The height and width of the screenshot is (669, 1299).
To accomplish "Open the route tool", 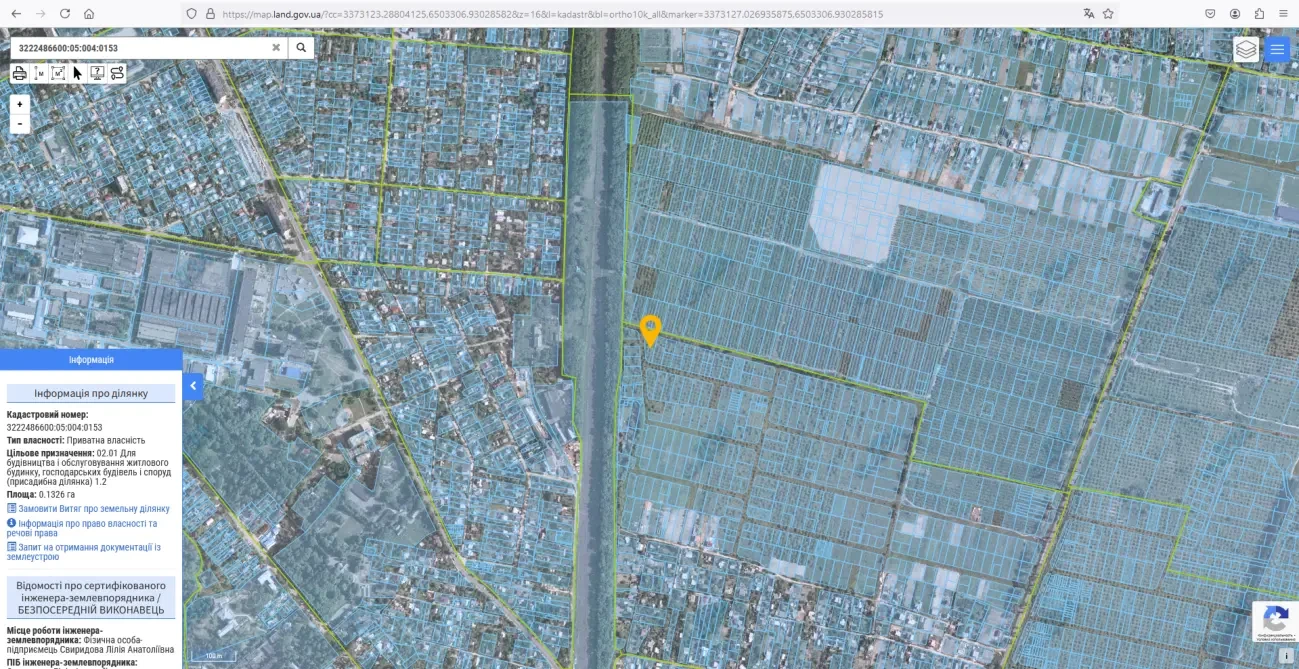I will [x=117, y=73].
